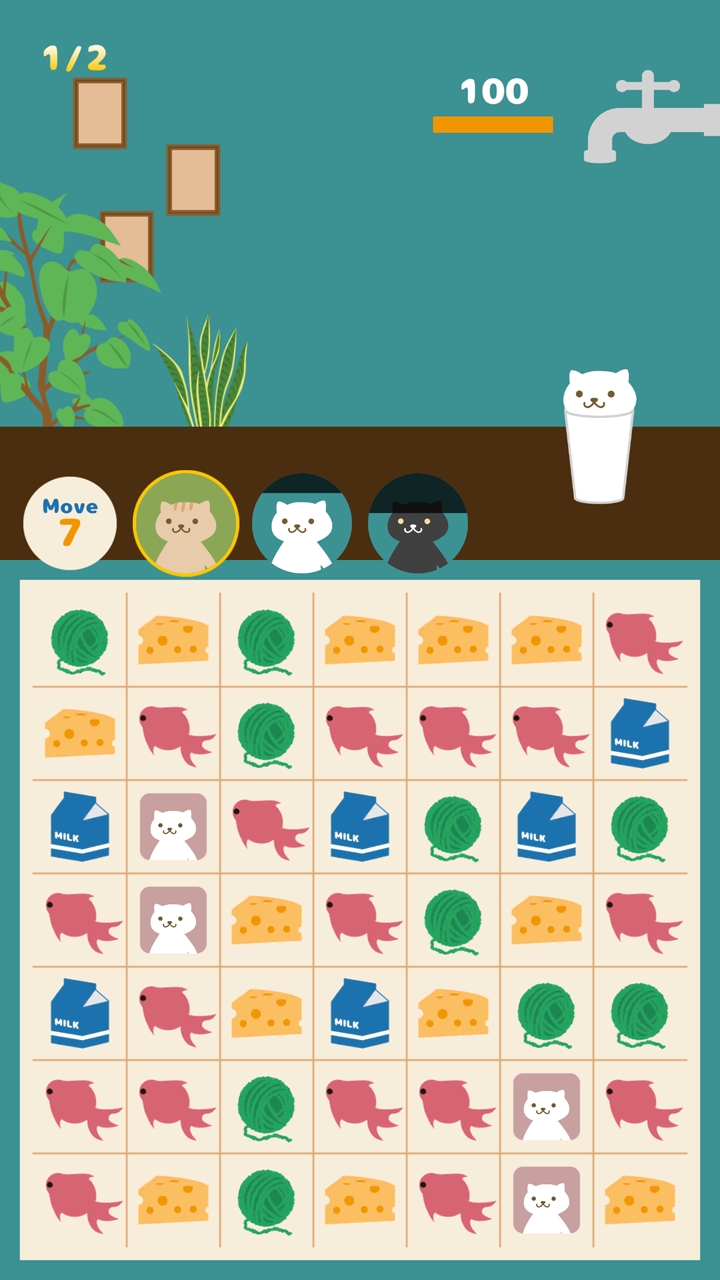Tap the white cat tile in the bottom row
This screenshot has height=1280, width=720.
(546, 1200)
